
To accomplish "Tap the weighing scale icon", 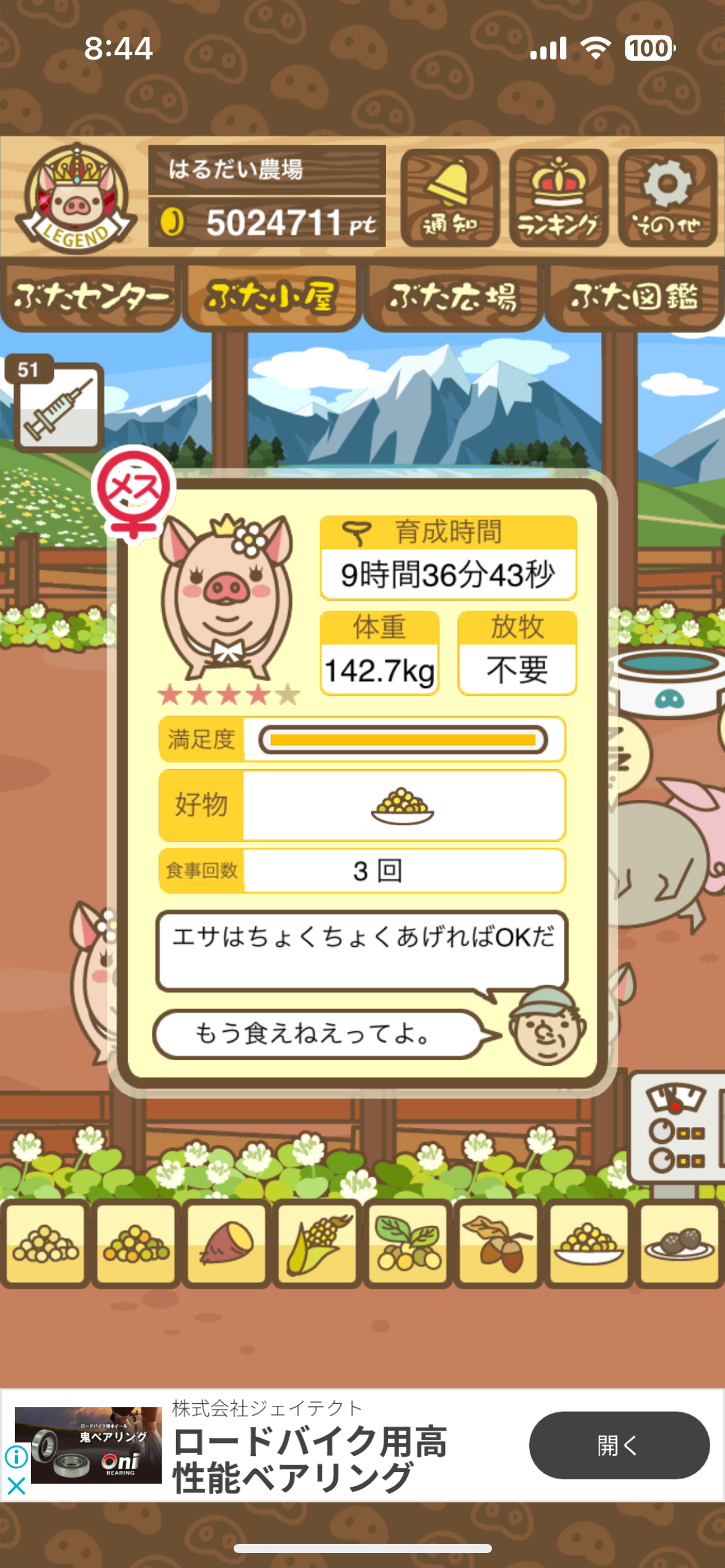I will [x=676, y=1128].
